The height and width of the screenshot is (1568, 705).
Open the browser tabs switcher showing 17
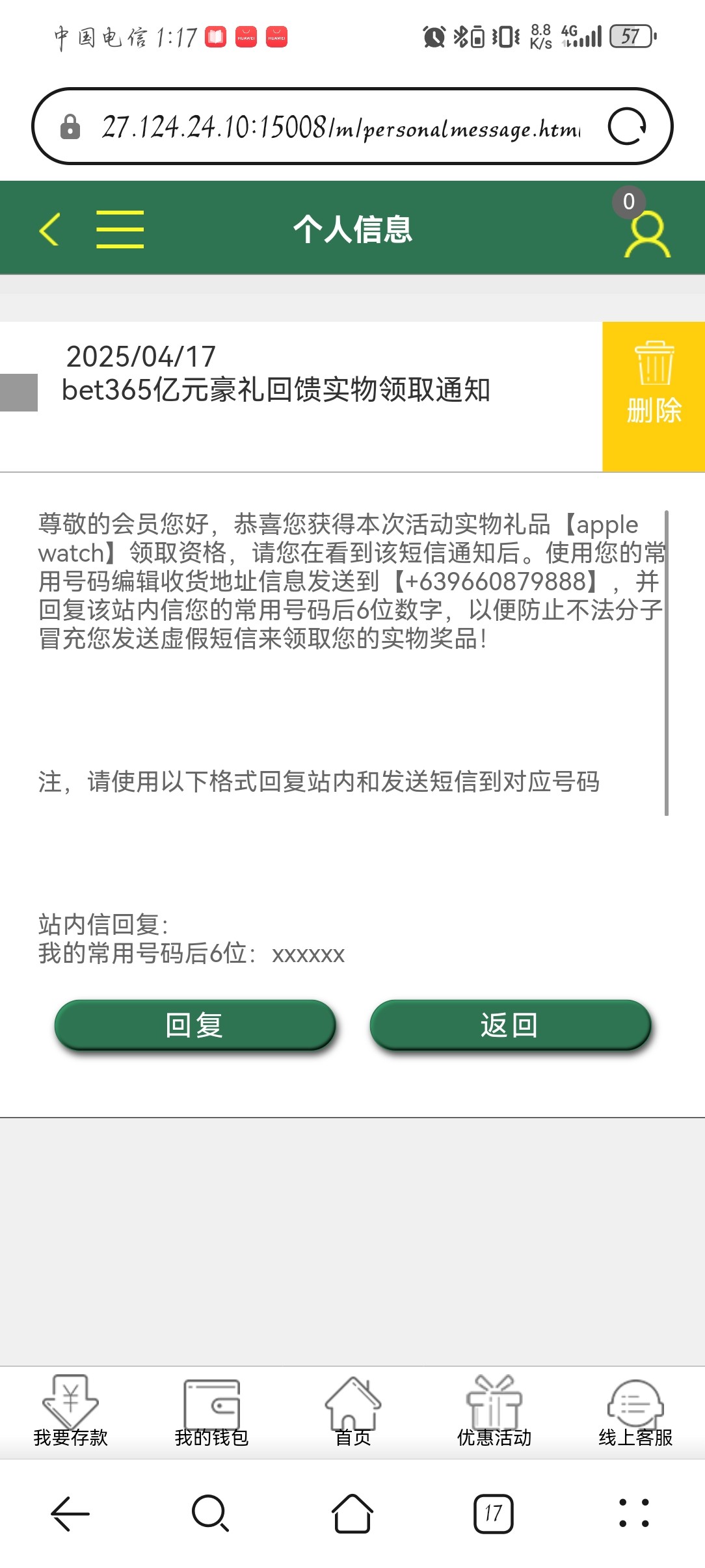pyautogui.click(x=493, y=1513)
